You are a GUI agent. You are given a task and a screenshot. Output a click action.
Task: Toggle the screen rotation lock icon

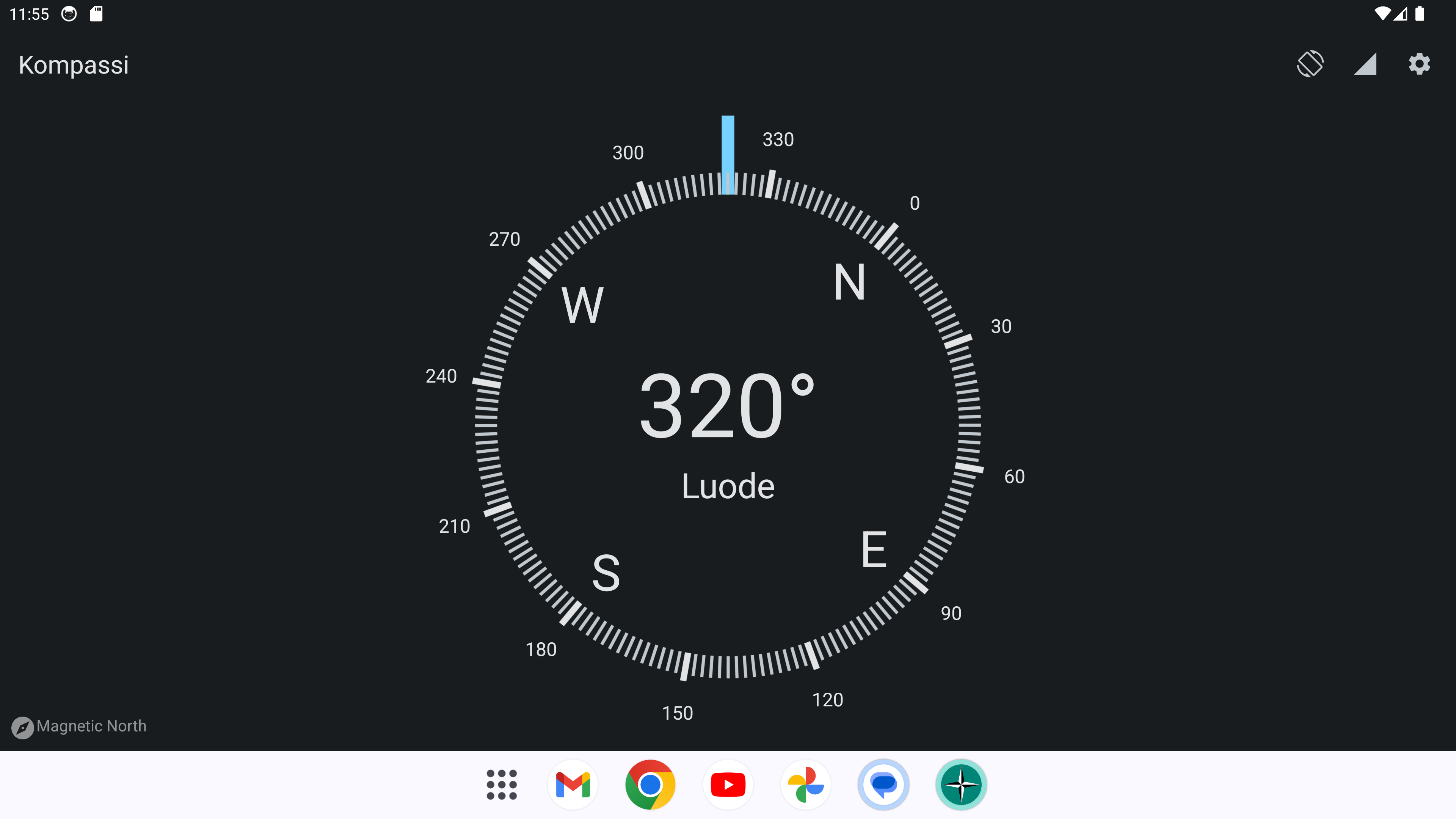coord(1310,64)
